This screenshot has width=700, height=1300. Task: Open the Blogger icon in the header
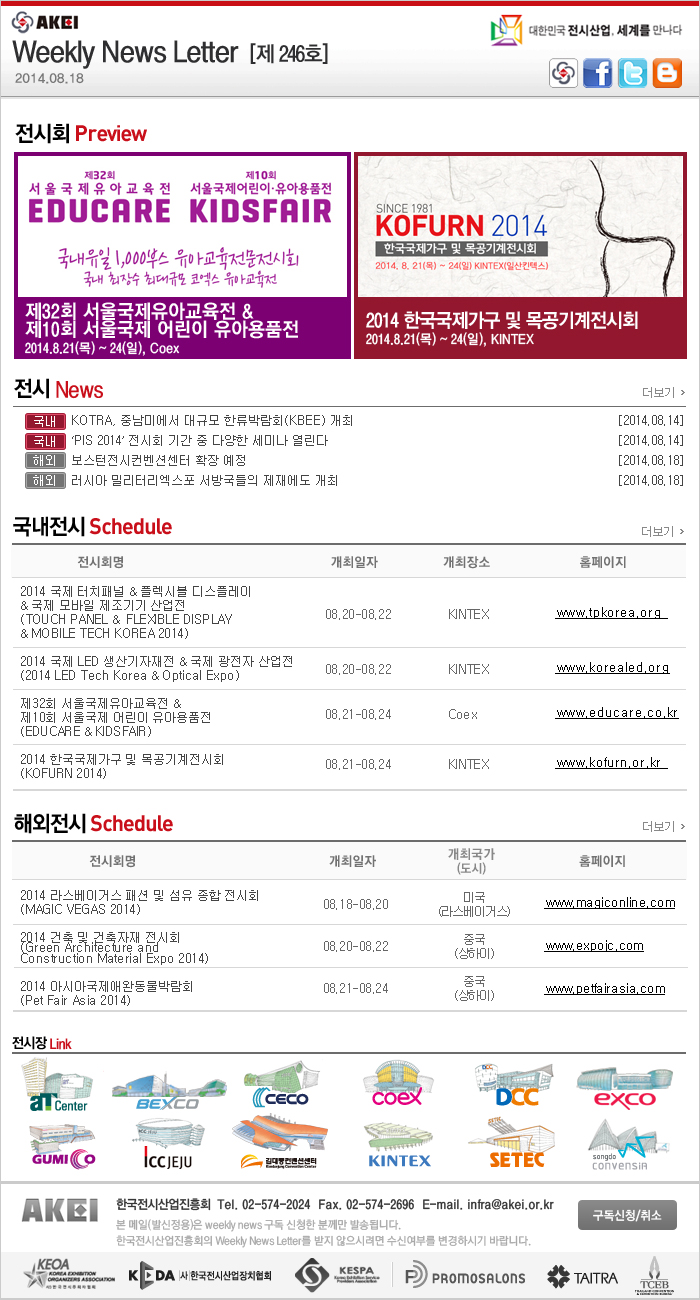(x=666, y=73)
